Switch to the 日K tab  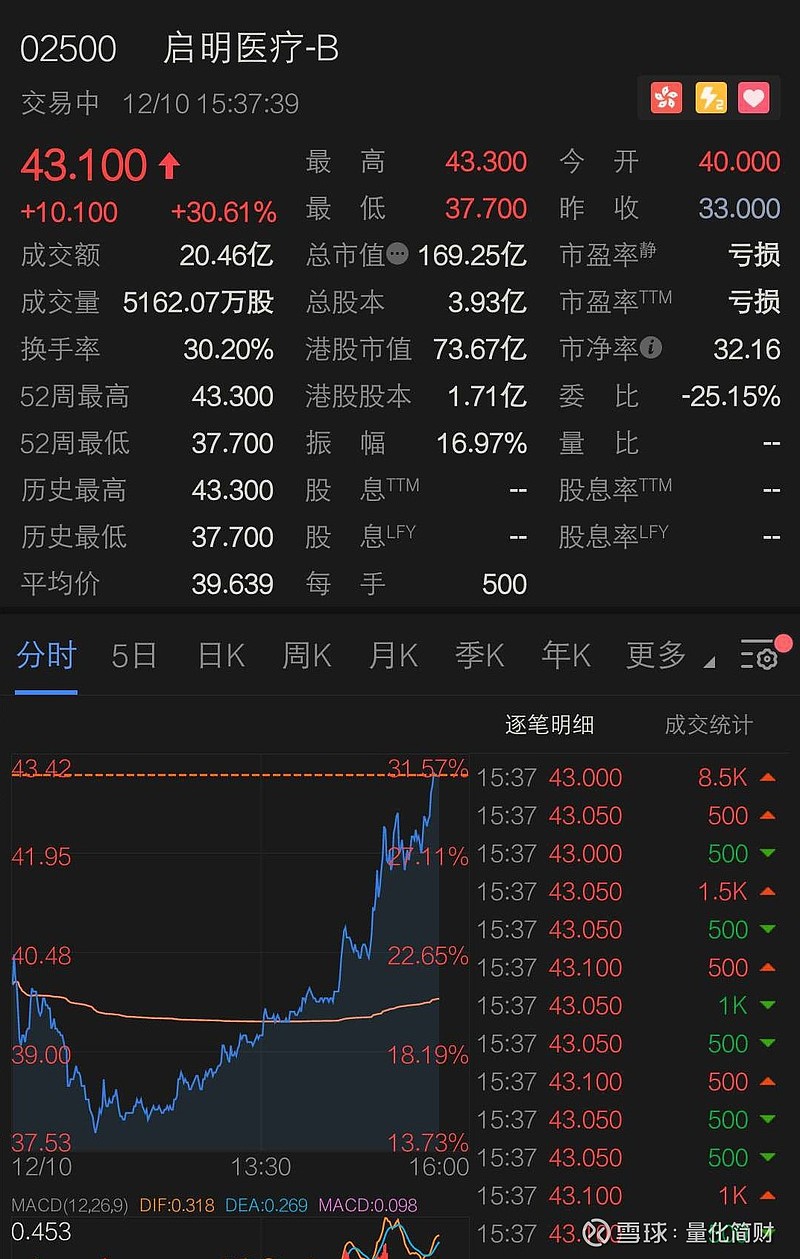pos(218,655)
